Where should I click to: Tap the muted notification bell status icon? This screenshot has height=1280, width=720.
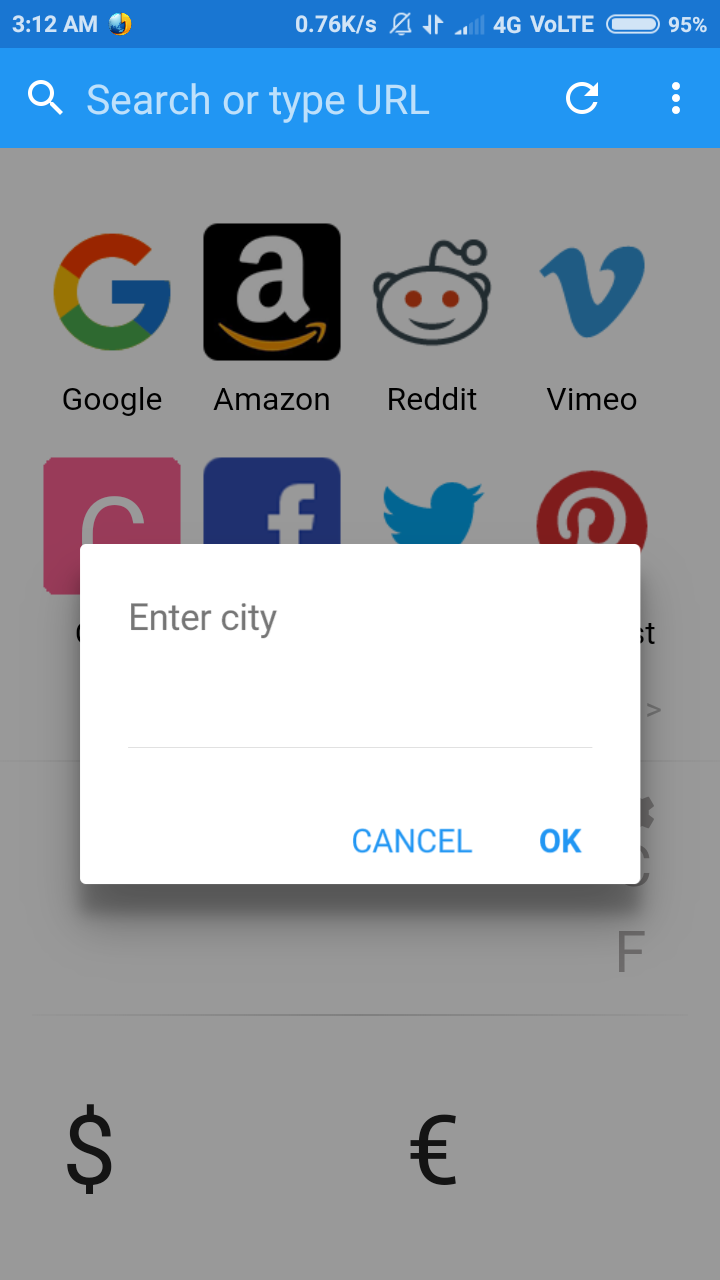tap(400, 23)
